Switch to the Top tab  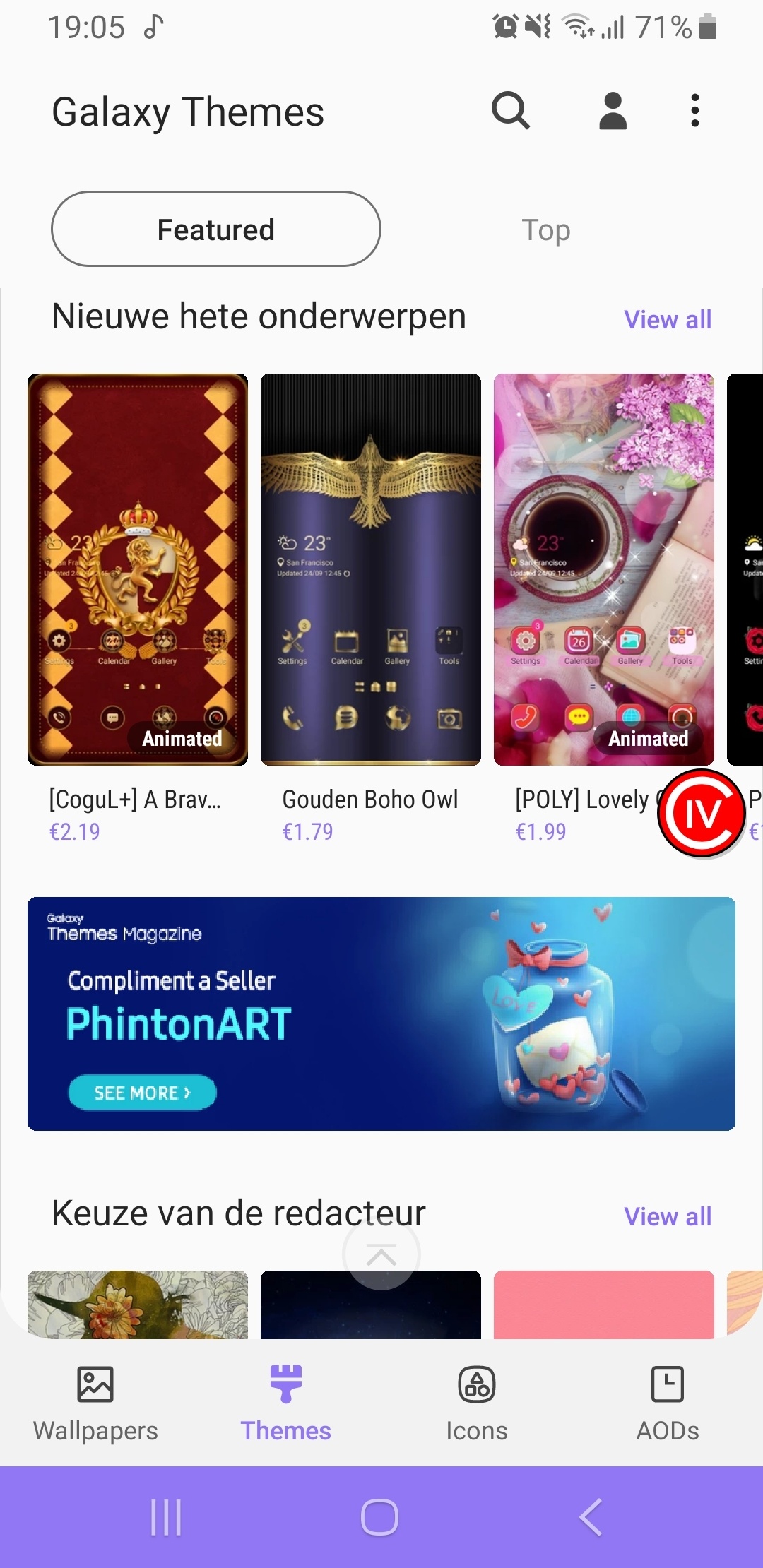[546, 229]
